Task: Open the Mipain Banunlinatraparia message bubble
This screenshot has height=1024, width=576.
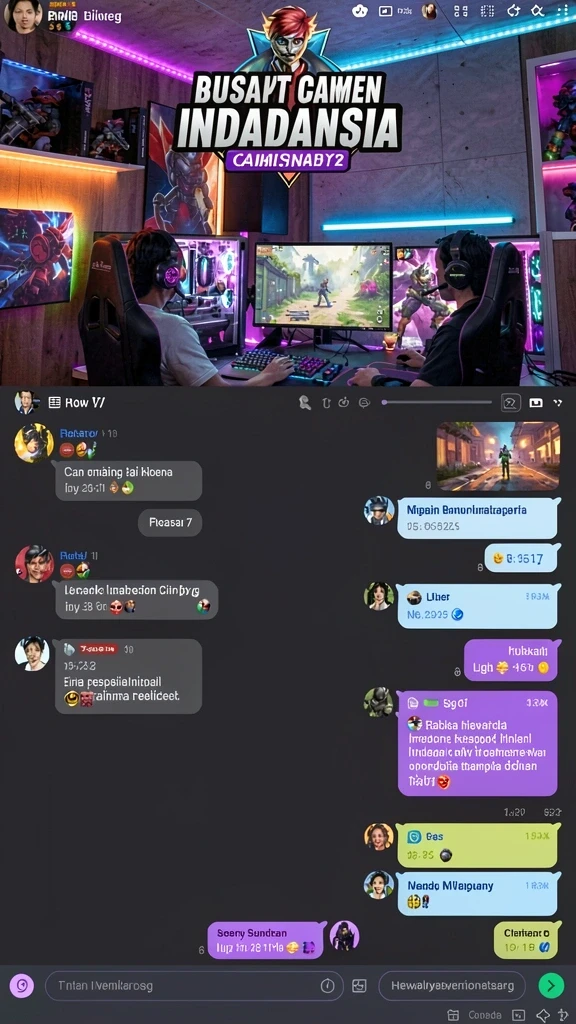Action: pos(478,517)
